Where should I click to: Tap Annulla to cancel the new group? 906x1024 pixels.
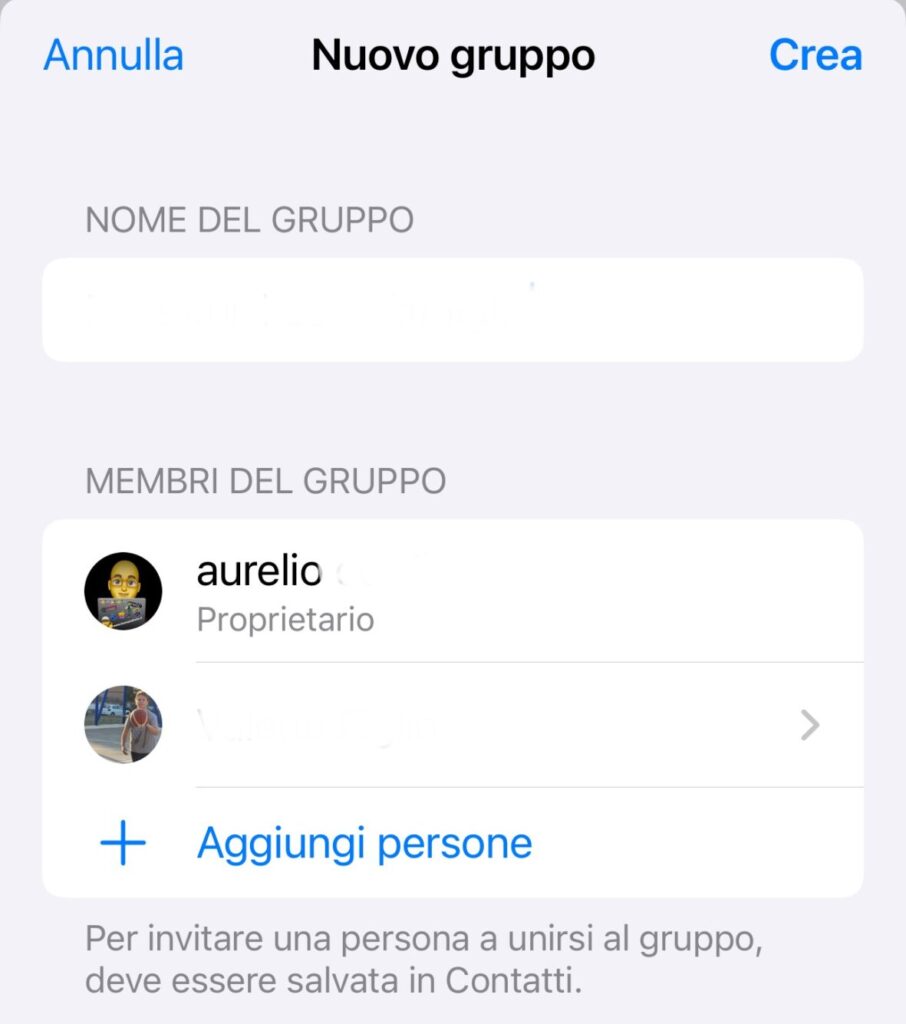(x=113, y=55)
